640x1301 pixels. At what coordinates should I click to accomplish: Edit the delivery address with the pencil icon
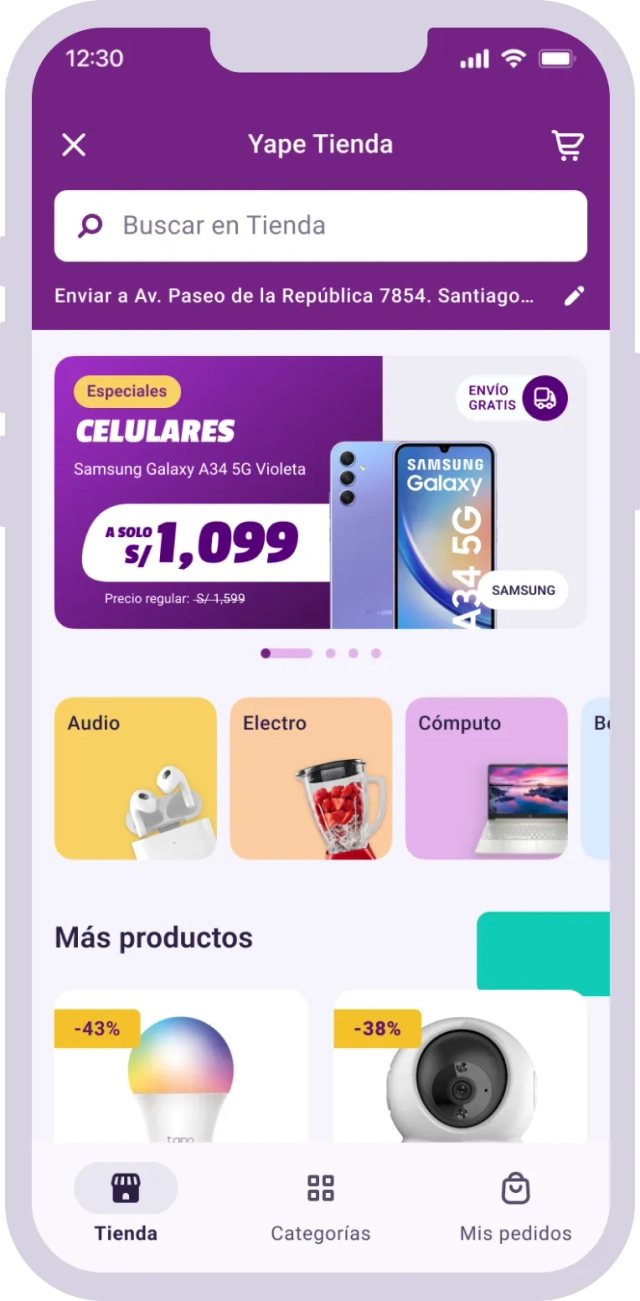pyautogui.click(x=574, y=296)
